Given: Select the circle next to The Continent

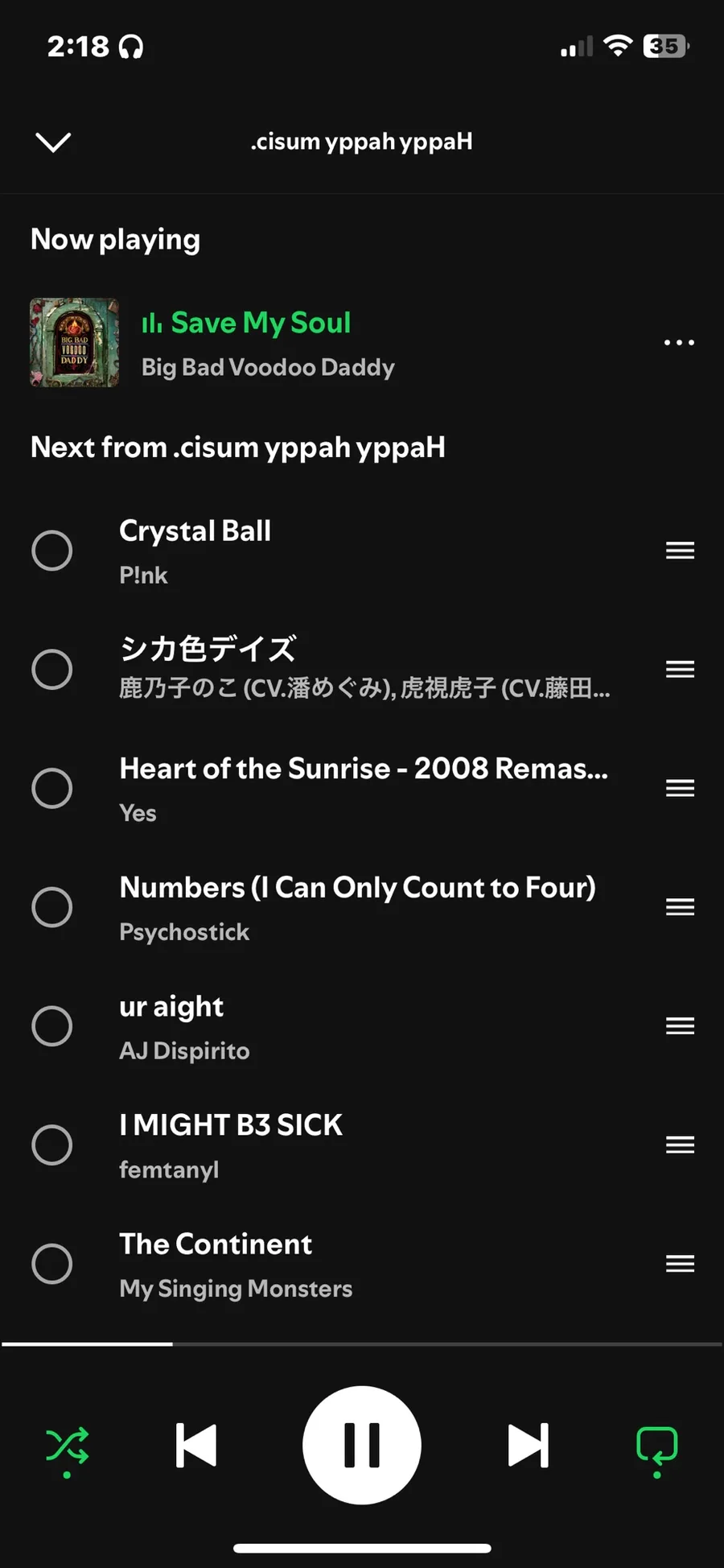Looking at the screenshot, I should click(52, 1264).
